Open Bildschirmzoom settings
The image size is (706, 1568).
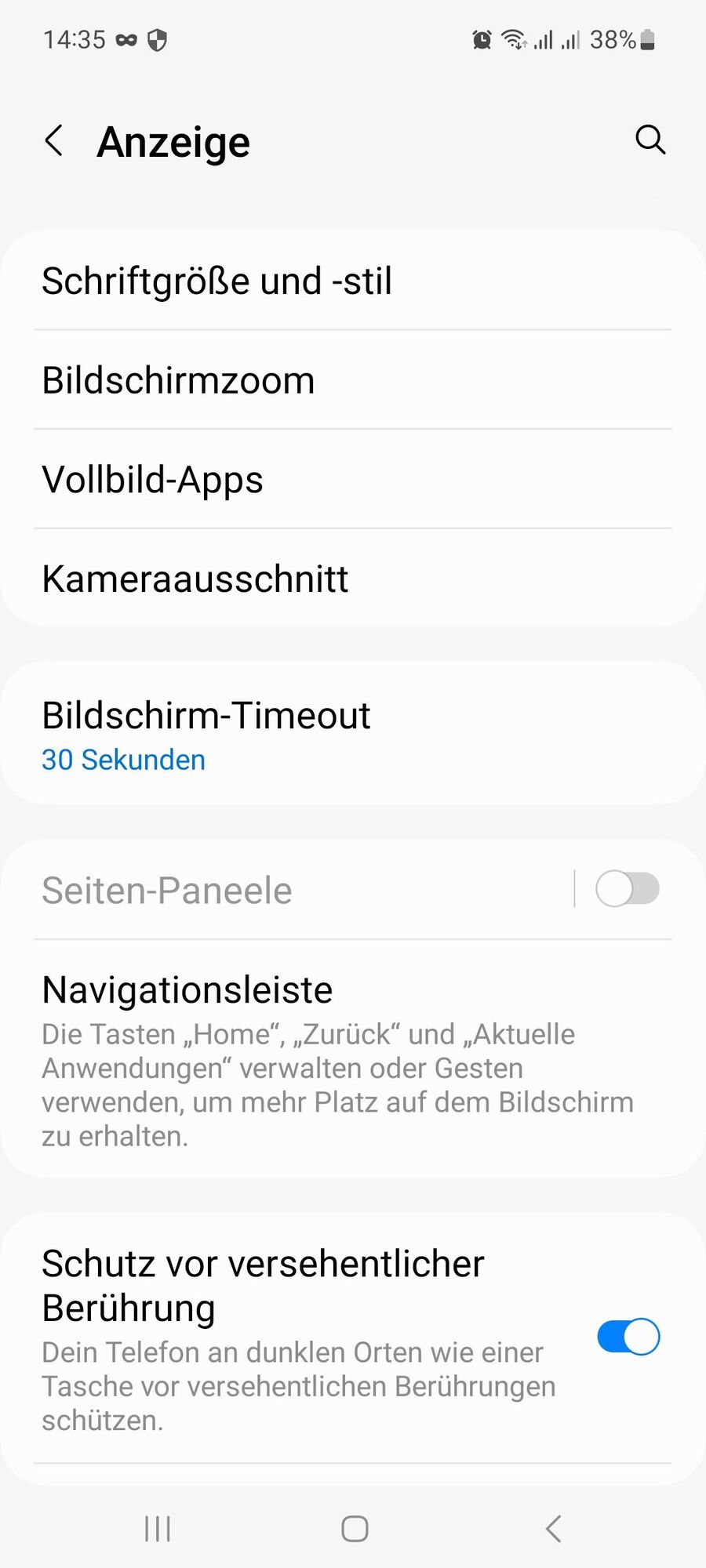(x=353, y=380)
